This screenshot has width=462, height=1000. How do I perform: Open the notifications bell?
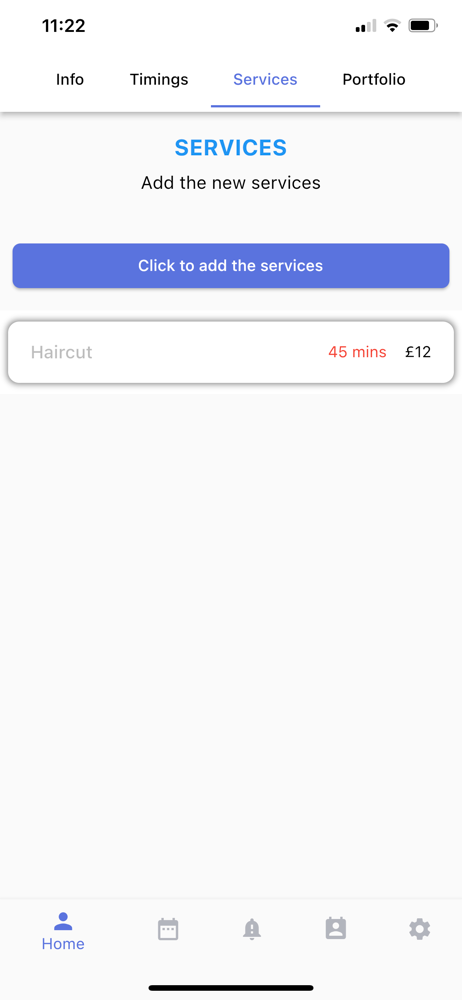pyautogui.click(x=252, y=929)
